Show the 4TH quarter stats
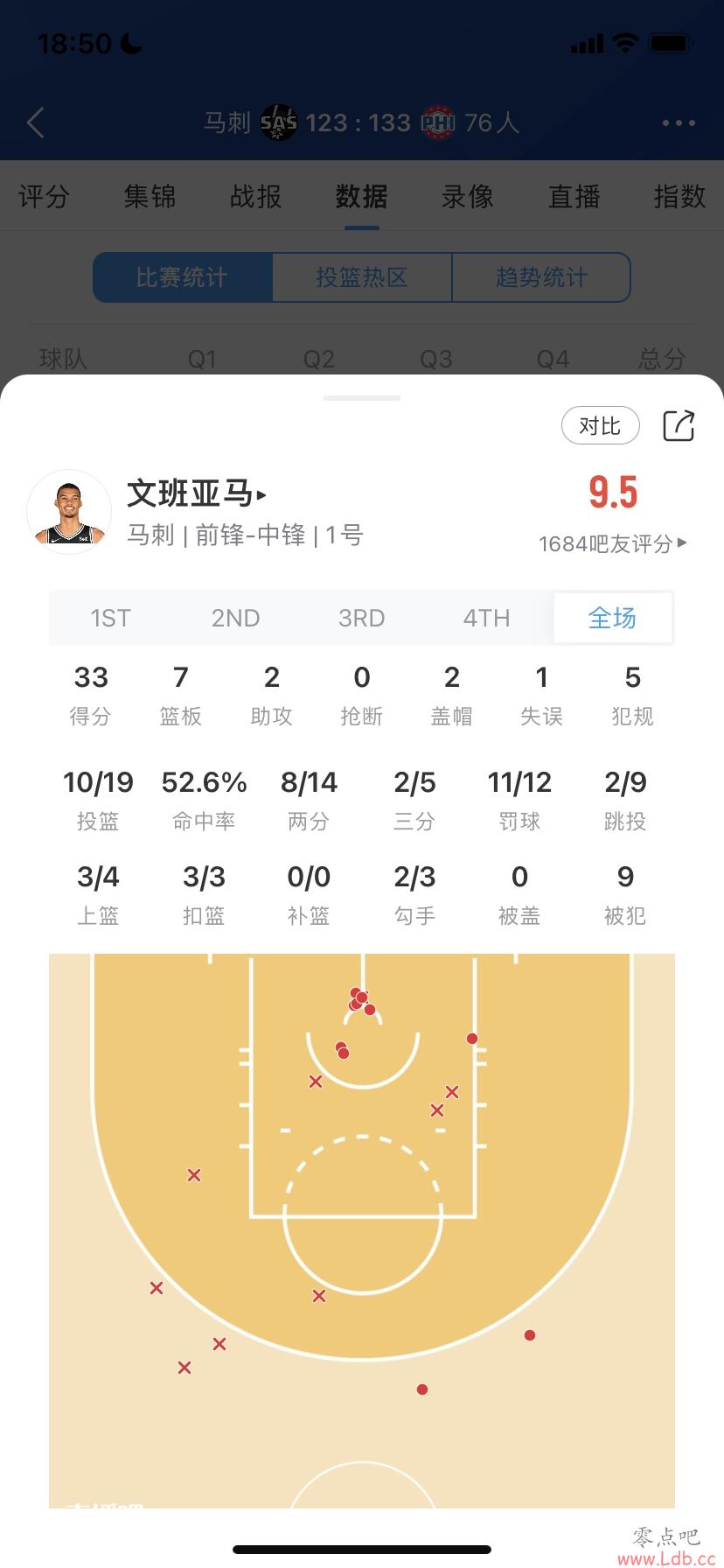Image resolution: width=724 pixels, height=1568 pixels. pyautogui.click(x=486, y=618)
